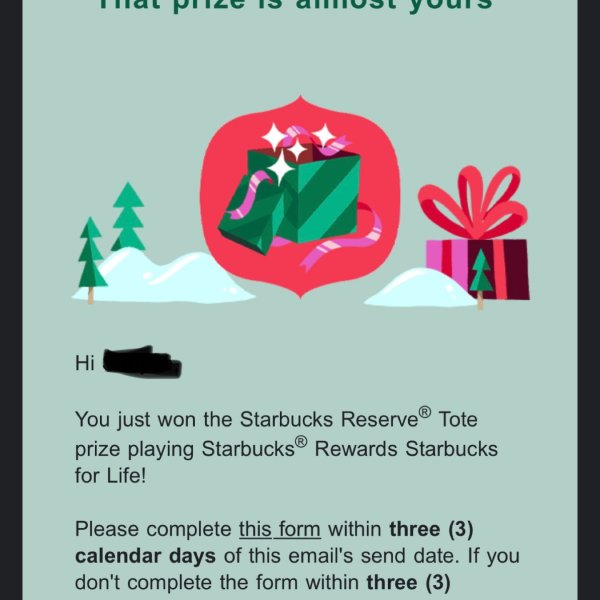Open the underlined 'this form' link

click(x=279, y=529)
